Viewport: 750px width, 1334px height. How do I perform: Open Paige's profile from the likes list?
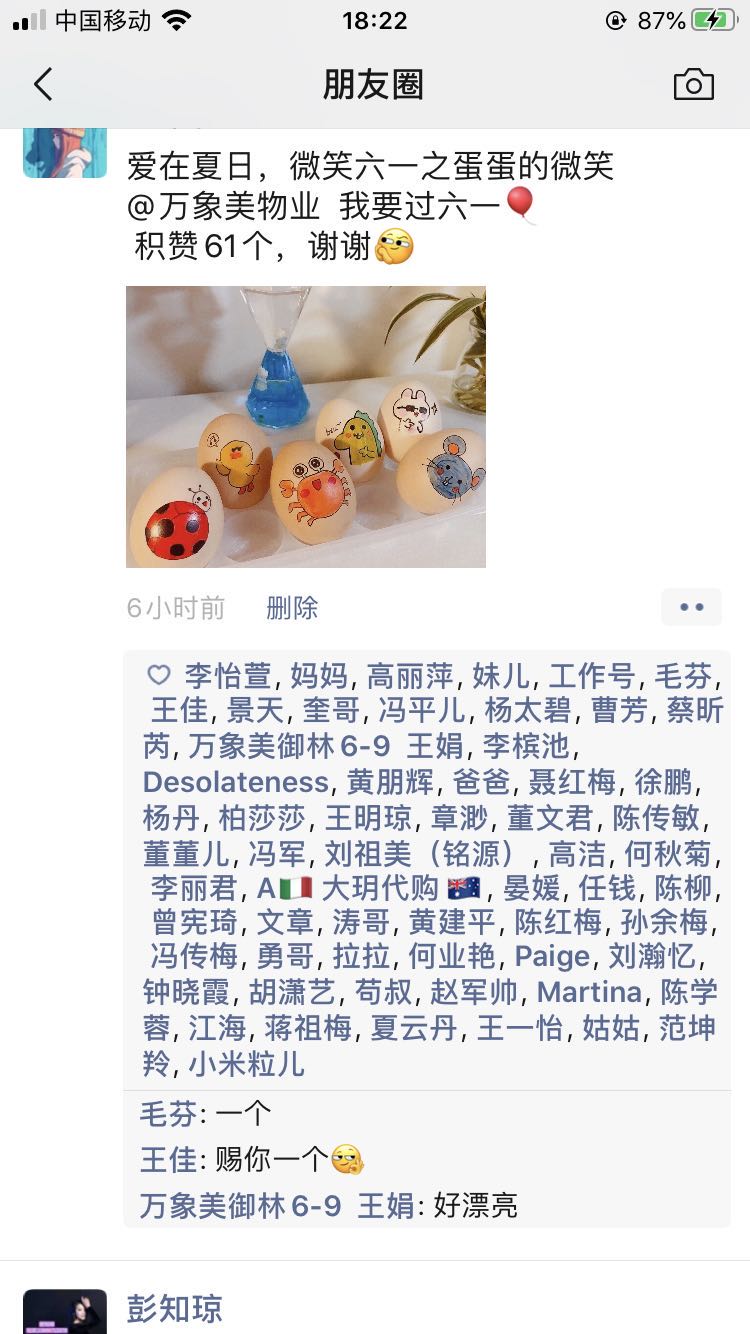tap(552, 957)
